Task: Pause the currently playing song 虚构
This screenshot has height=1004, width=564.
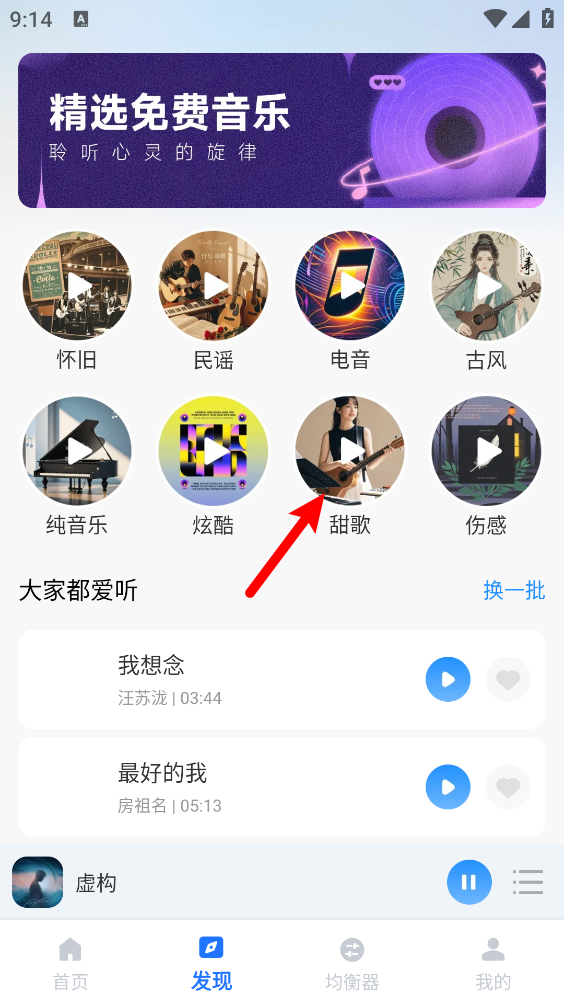Action: [469, 882]
